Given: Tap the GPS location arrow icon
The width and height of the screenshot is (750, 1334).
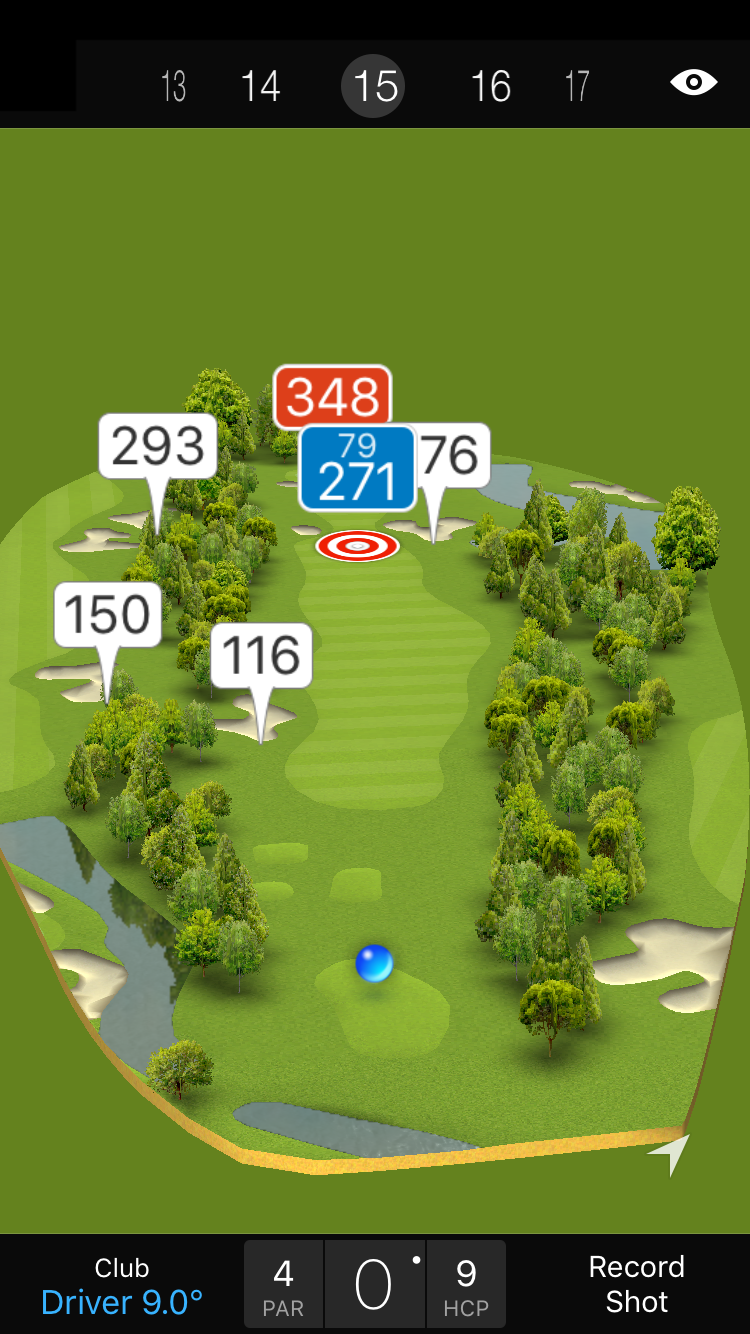Looking at the screenshot, I should tap(669, 1155).
